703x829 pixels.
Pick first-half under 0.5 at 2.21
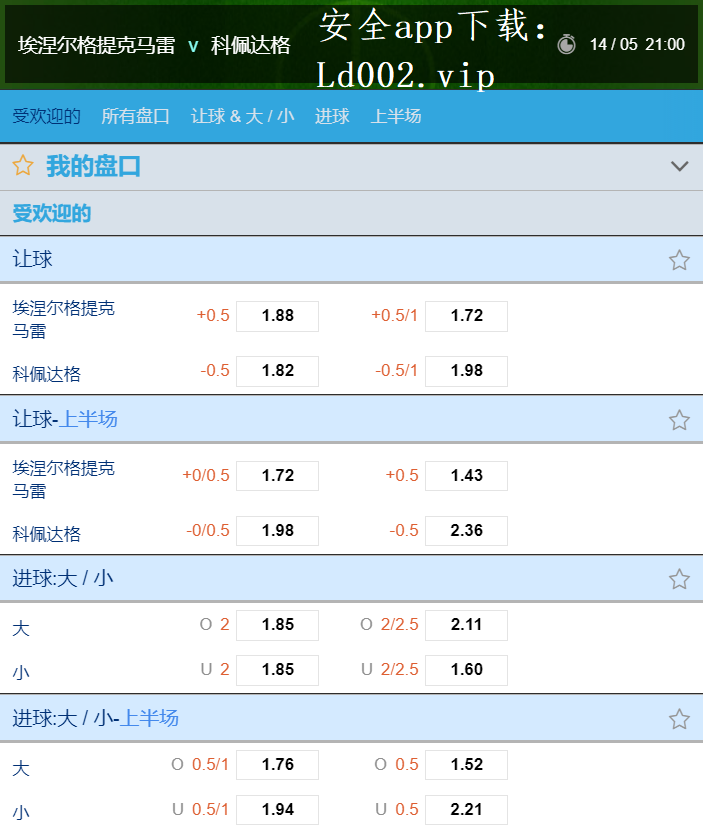tap(466, 809)
